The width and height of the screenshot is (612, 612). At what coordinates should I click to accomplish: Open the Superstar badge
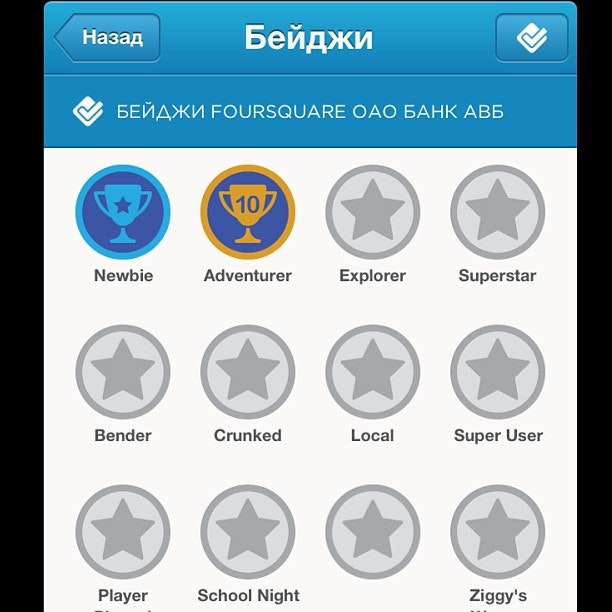497,212
